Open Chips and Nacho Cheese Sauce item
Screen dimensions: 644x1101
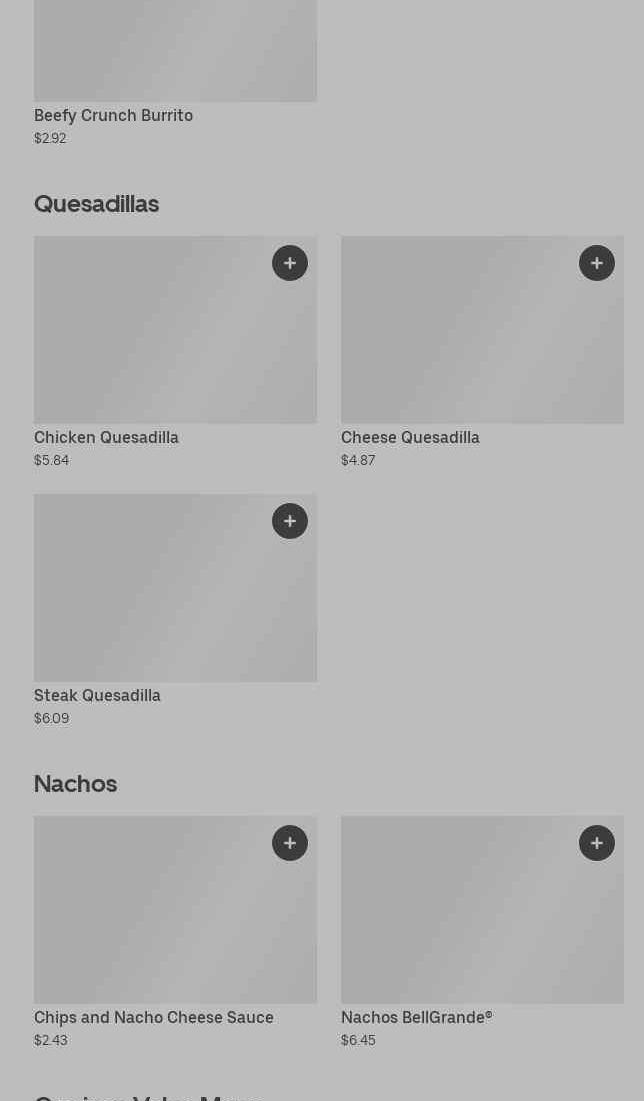tap(154, 1018)
